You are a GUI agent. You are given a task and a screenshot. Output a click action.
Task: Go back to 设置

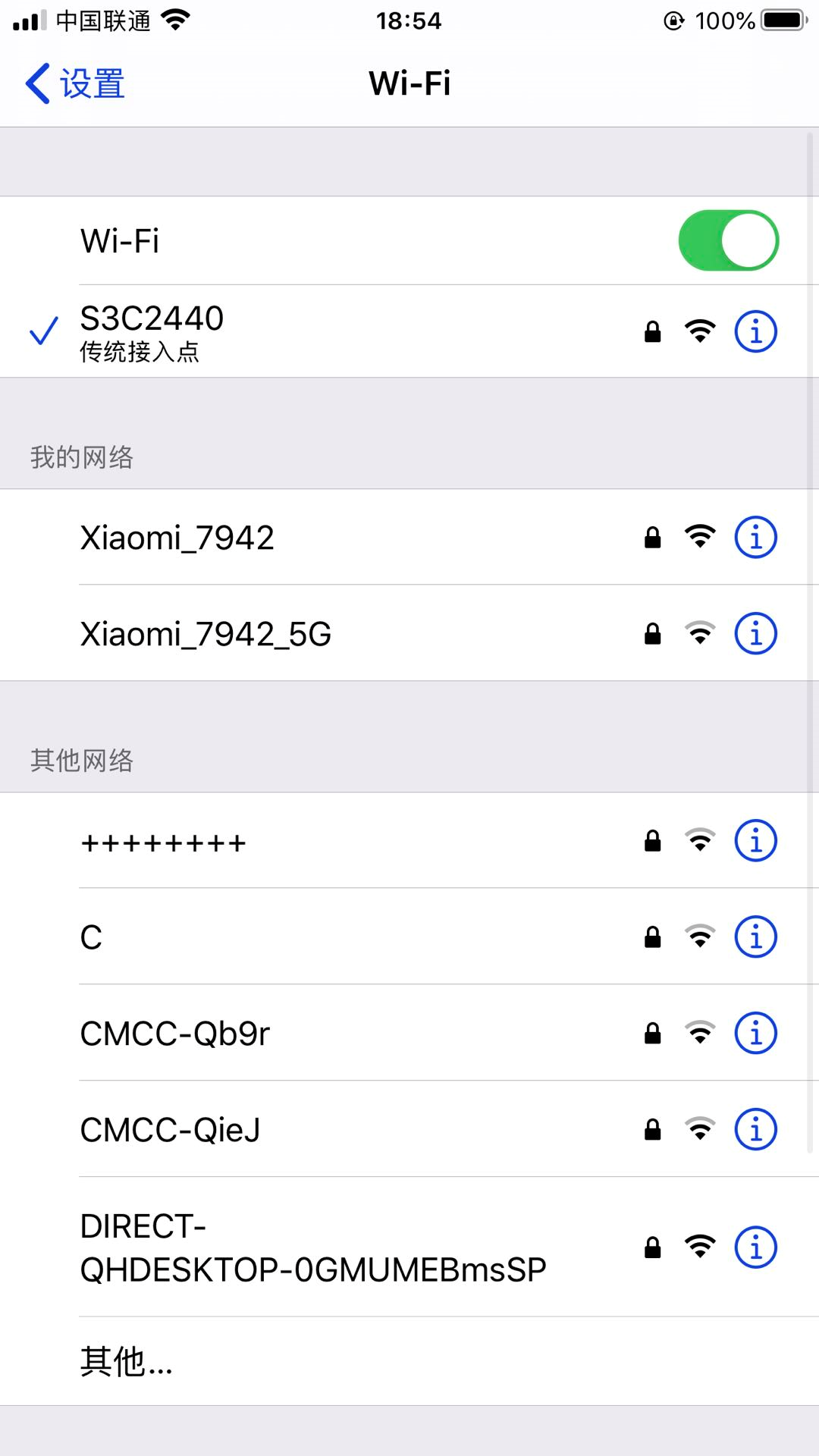click(x=74, y=83)
